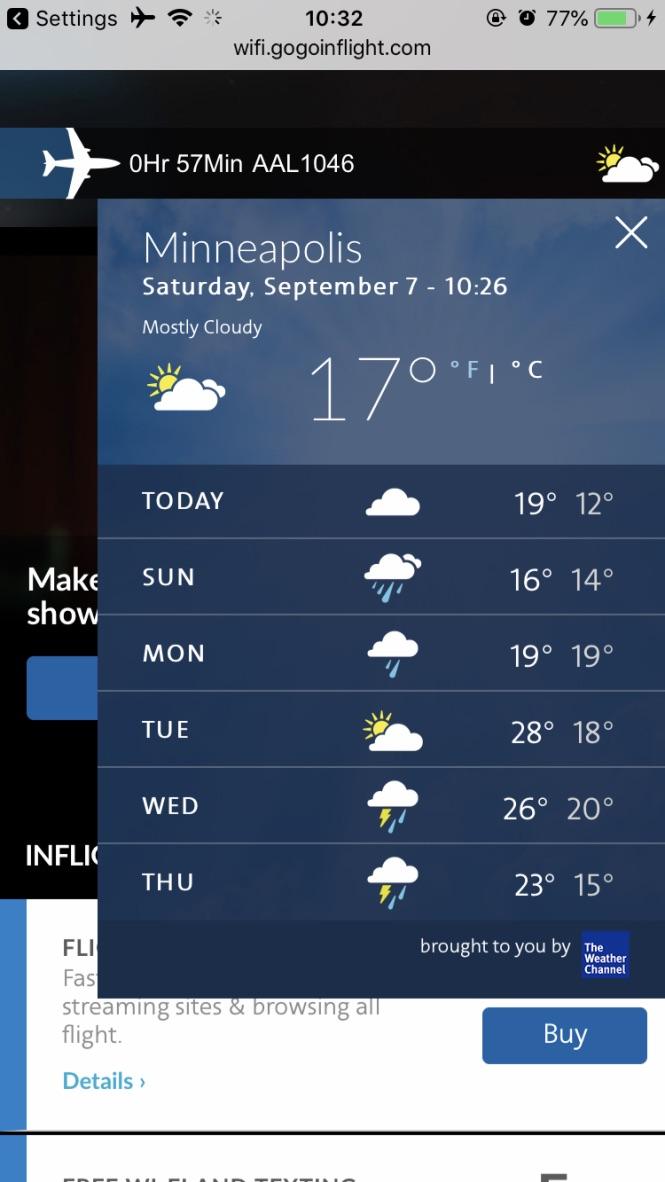Tap the wifi.gogoinflight.com address bar
The height and width of the screenshot is (1182, 665).
click(332, 47)
